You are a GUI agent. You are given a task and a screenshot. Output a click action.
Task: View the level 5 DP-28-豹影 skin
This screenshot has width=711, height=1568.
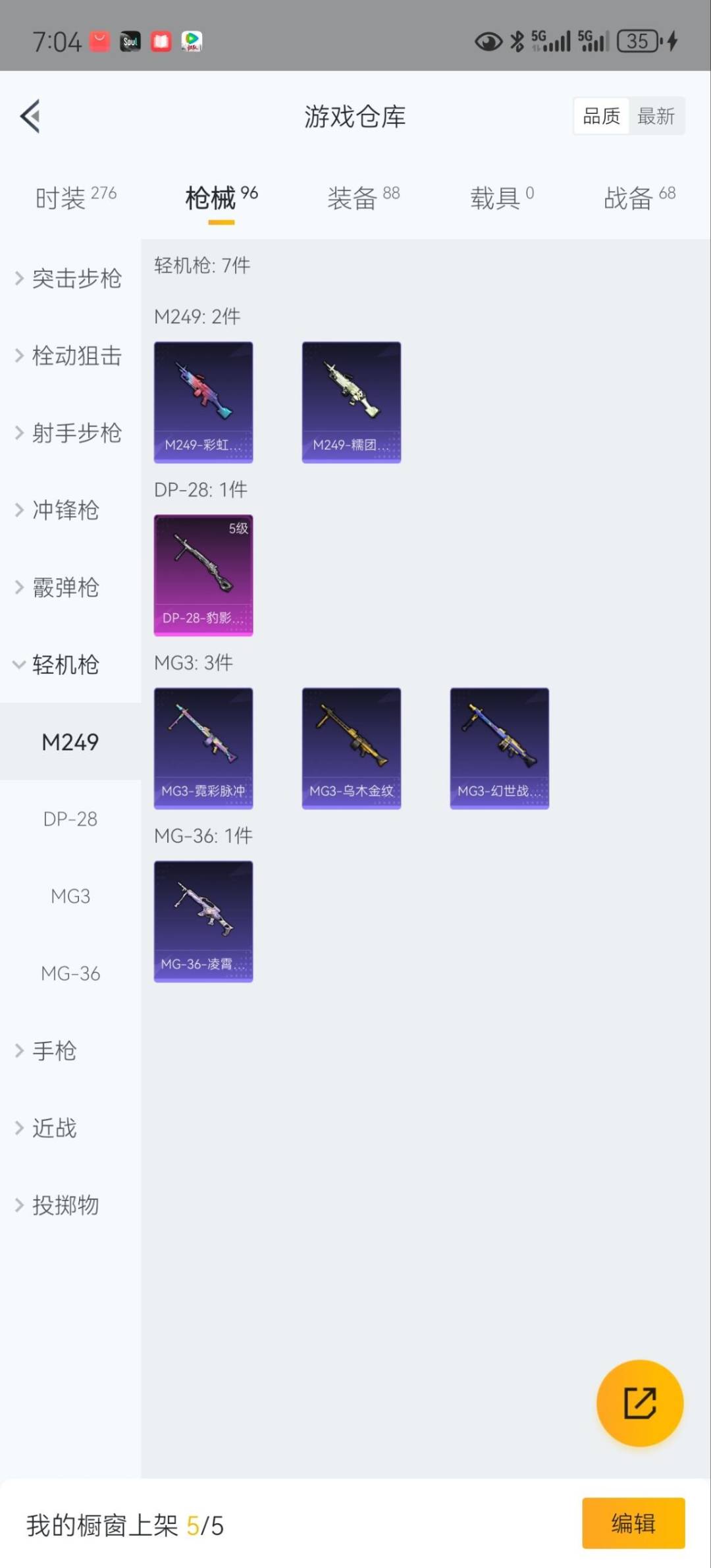(203, 575)
